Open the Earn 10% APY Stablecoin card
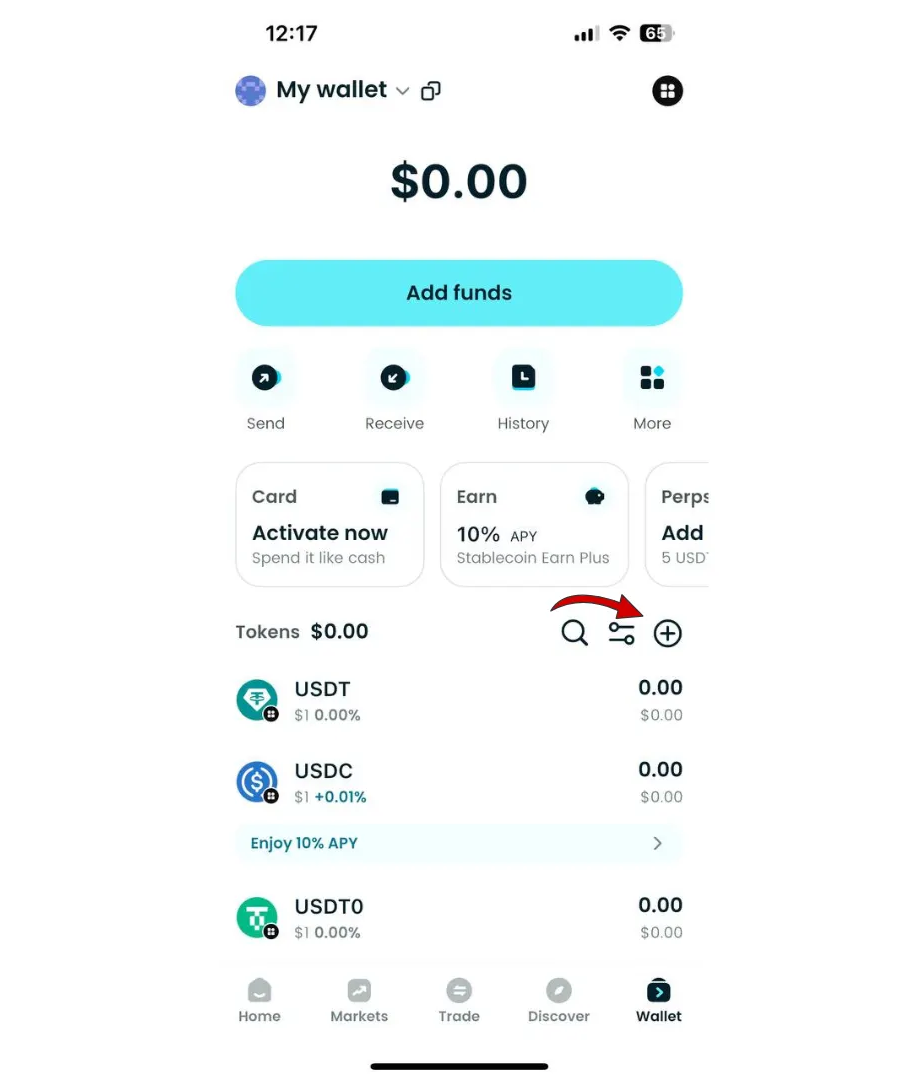The height and width of the screenshot is (1080, 919). tap(534, 524)
